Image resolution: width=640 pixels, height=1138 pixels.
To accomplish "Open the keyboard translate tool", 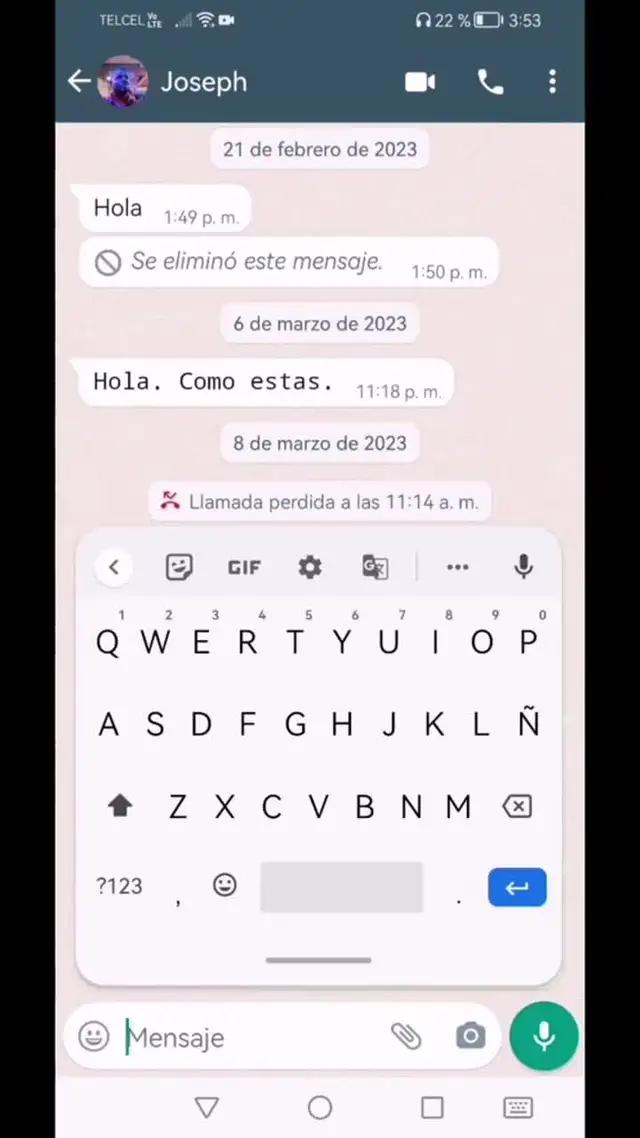I will pos(375,567).
